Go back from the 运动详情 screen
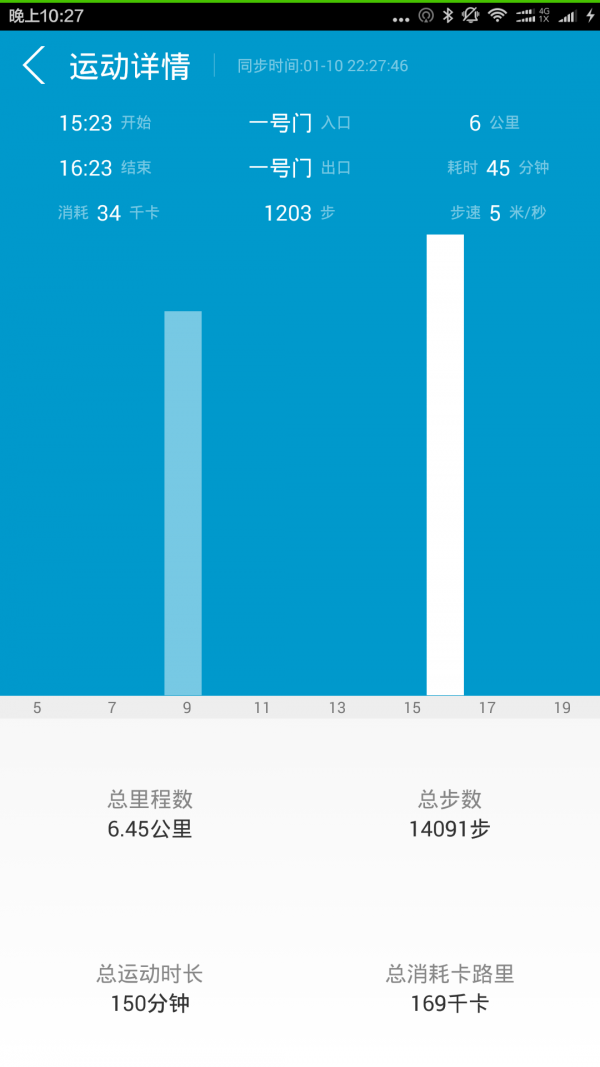This screenshot has width=600, height=1067. pos(34,66)
